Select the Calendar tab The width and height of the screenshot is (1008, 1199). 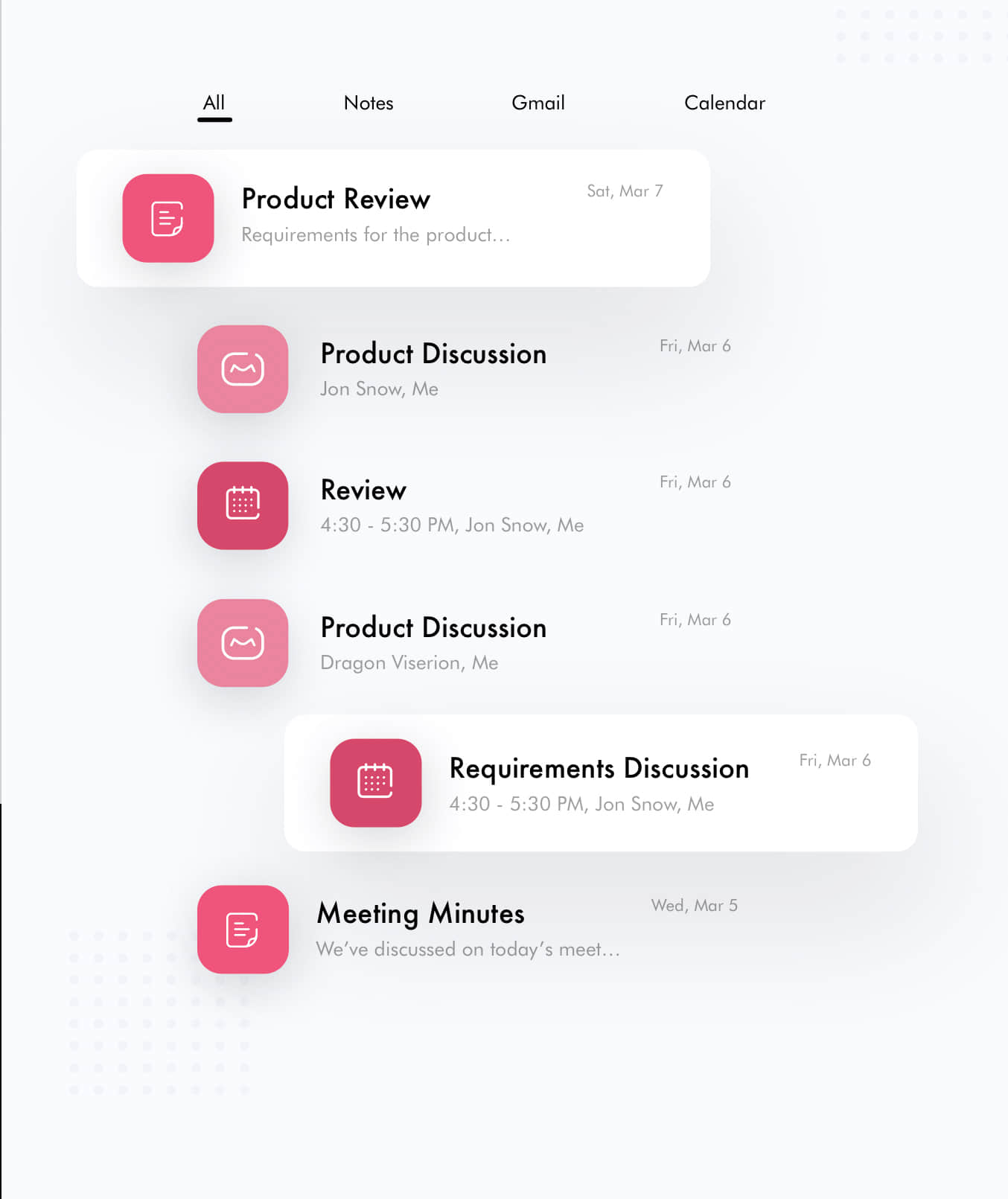point(724,103)
